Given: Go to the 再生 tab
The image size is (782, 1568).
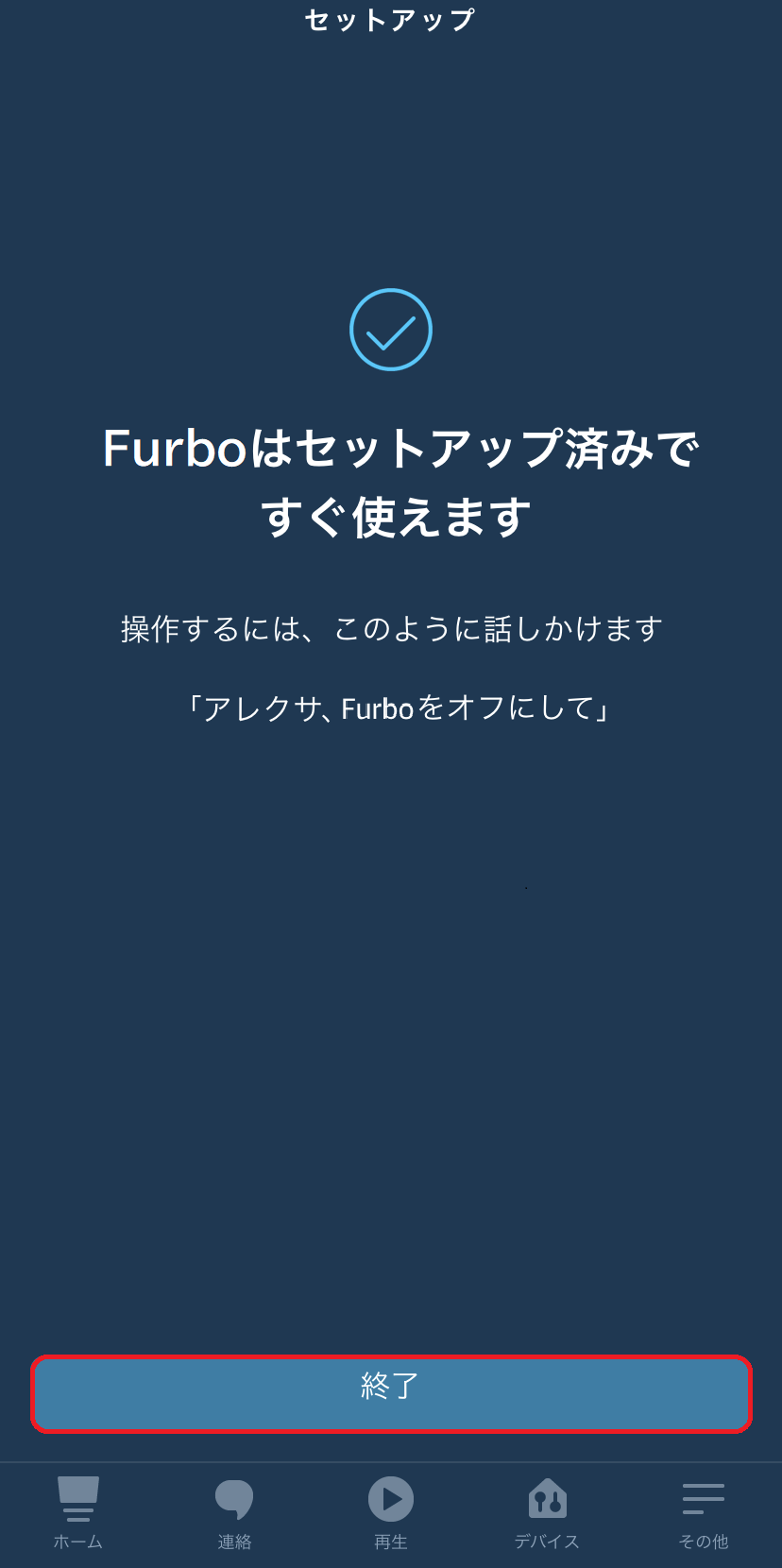Looking at the screenshot, I should (391, 1512).
